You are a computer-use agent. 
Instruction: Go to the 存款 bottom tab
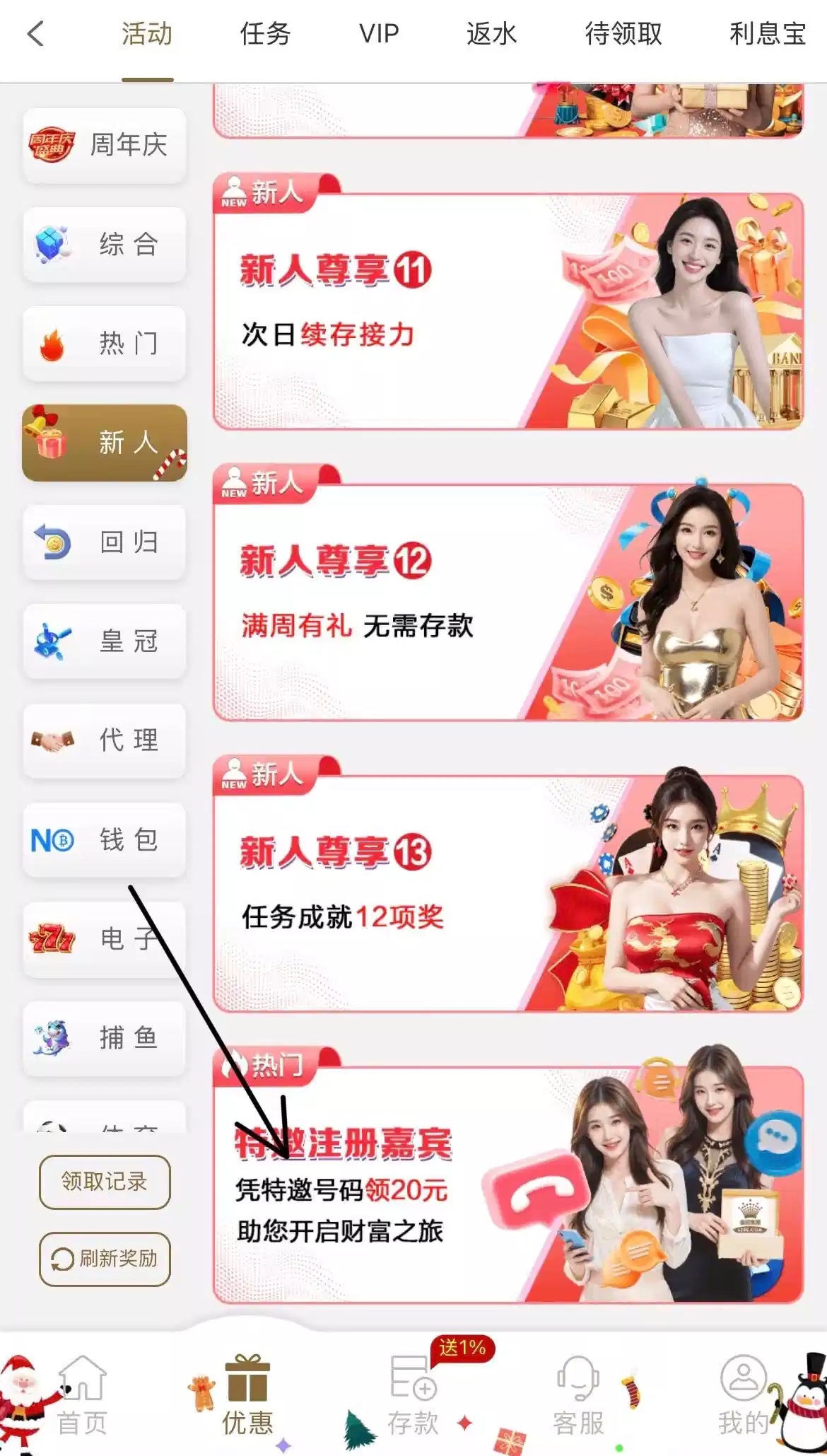pos(413,1397)
